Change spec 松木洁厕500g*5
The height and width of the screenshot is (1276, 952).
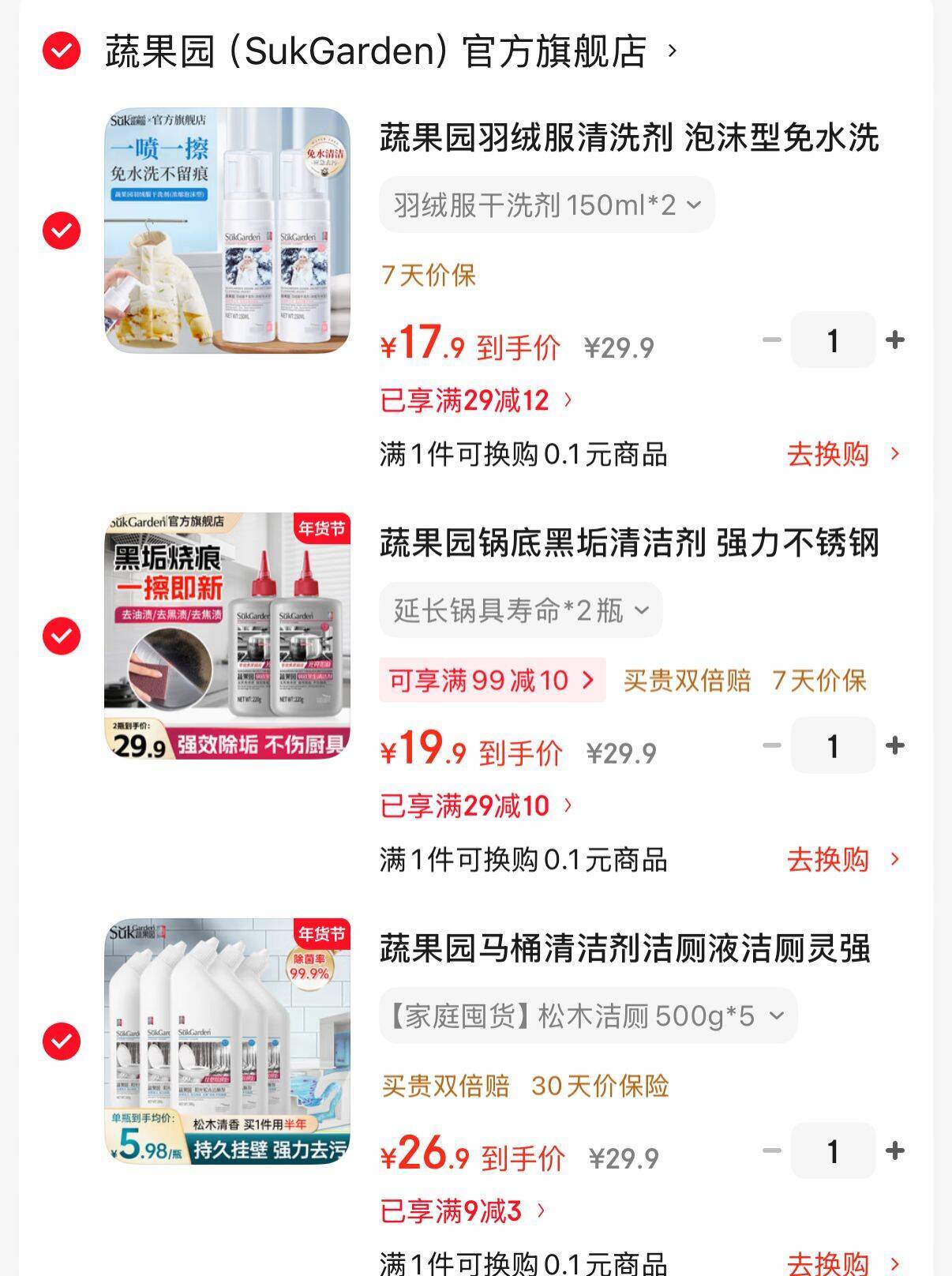587,1015
